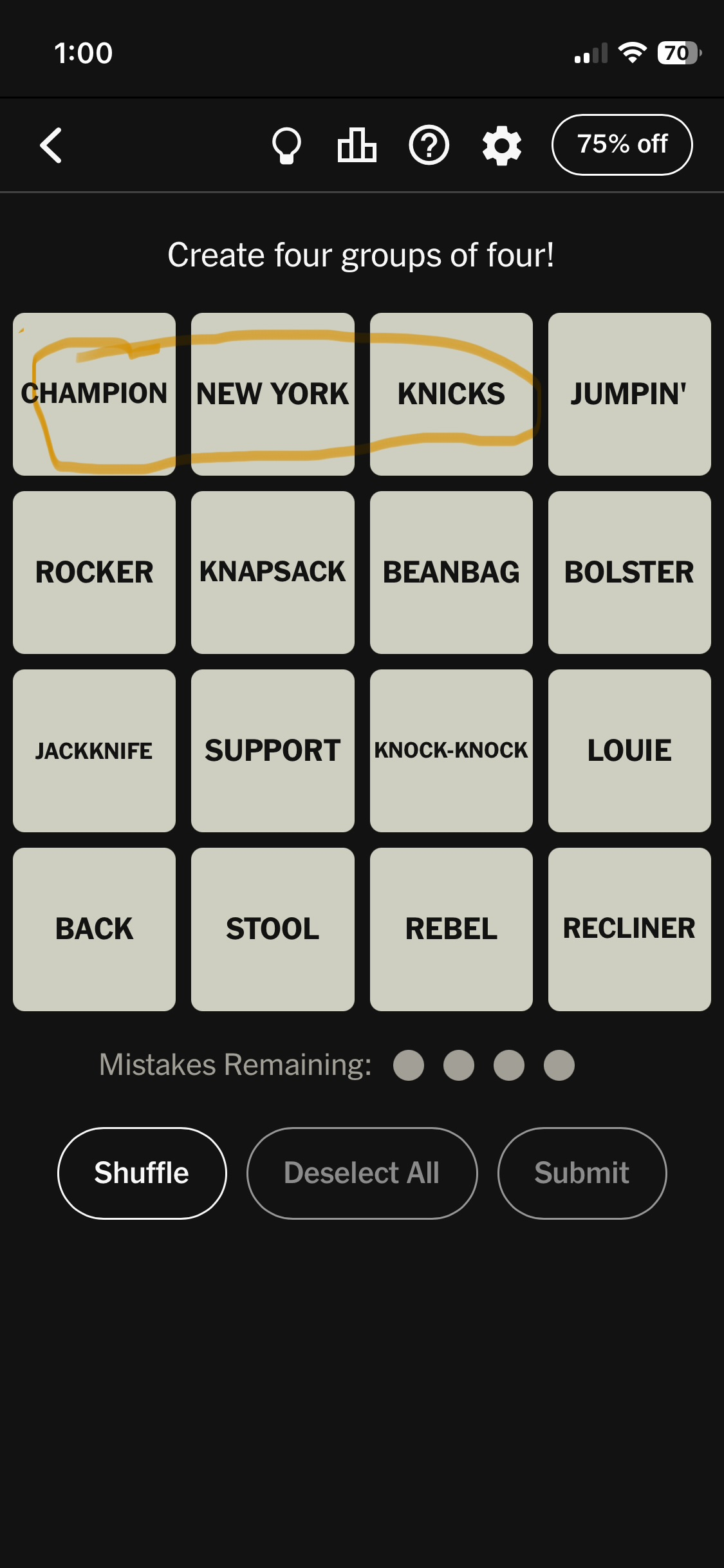Pick the ROCKER tile
This screenshot has height=1568, width=724.
(95, 572)
